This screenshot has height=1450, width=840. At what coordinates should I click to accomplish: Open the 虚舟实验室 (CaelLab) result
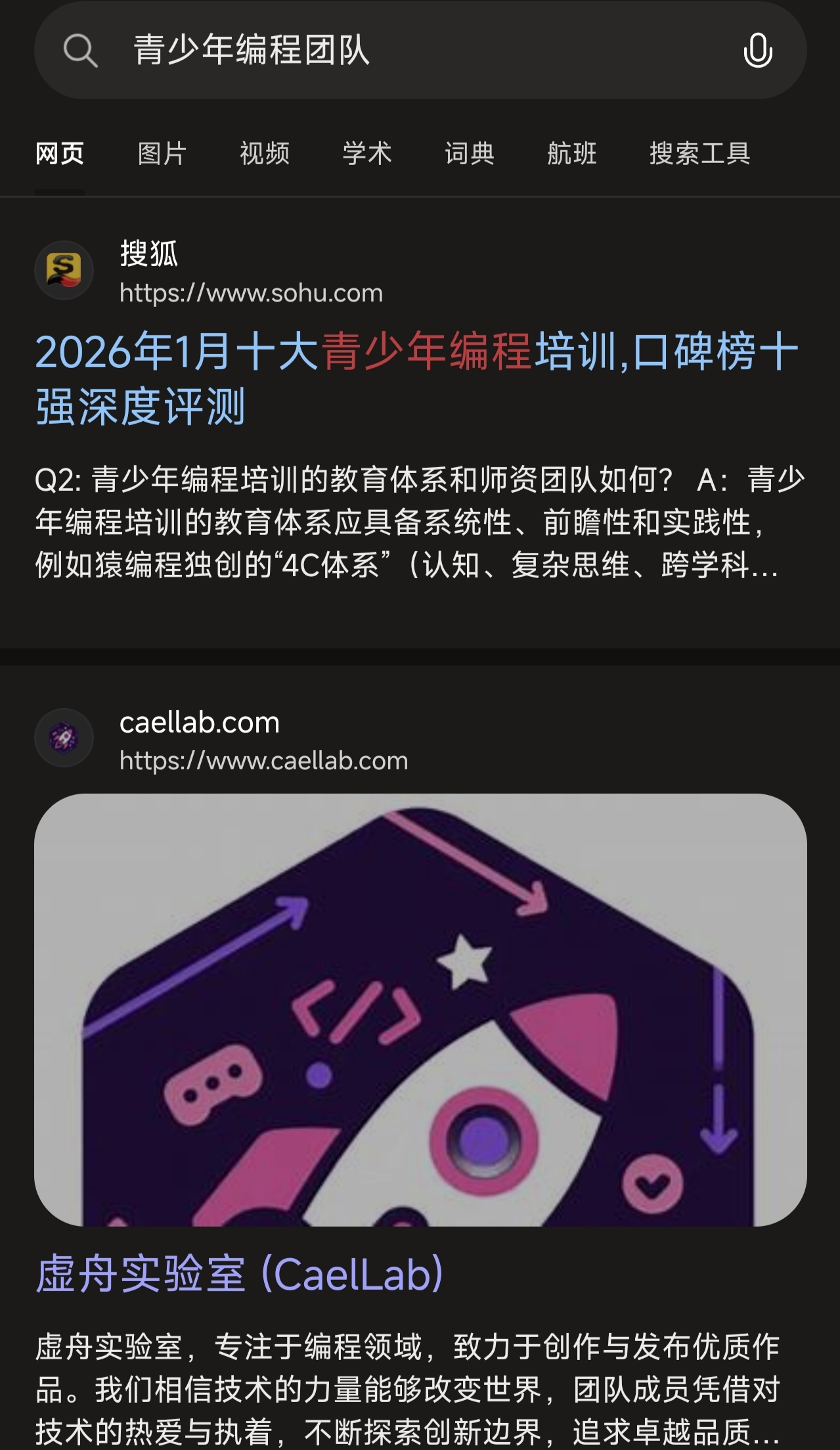[x=240, y=1275]
